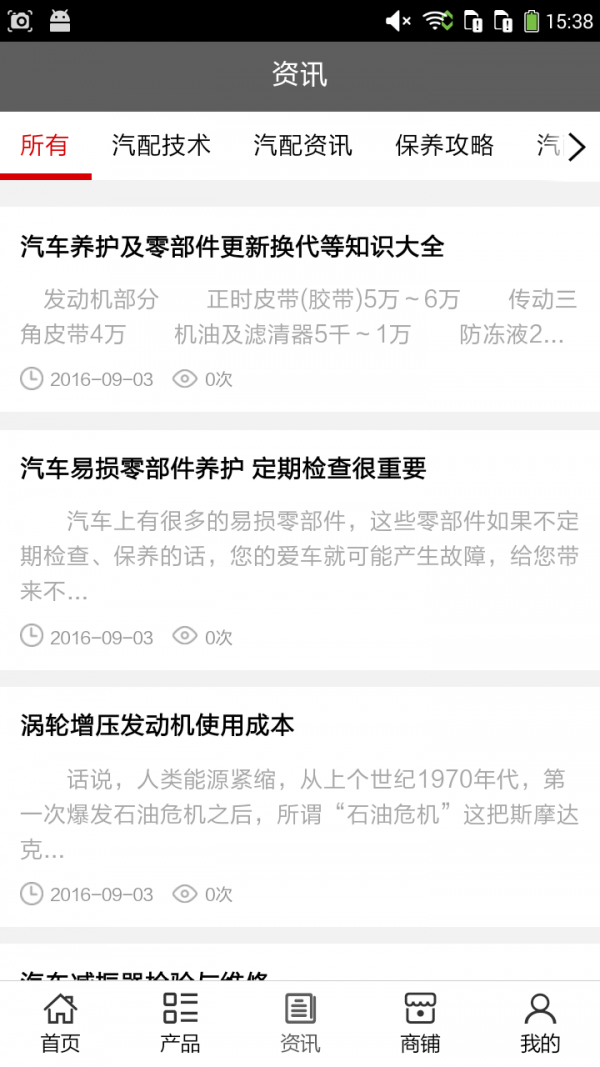Open the 商铺 bottom tab
The image size is (600, 1067).
pos(420,1023)
